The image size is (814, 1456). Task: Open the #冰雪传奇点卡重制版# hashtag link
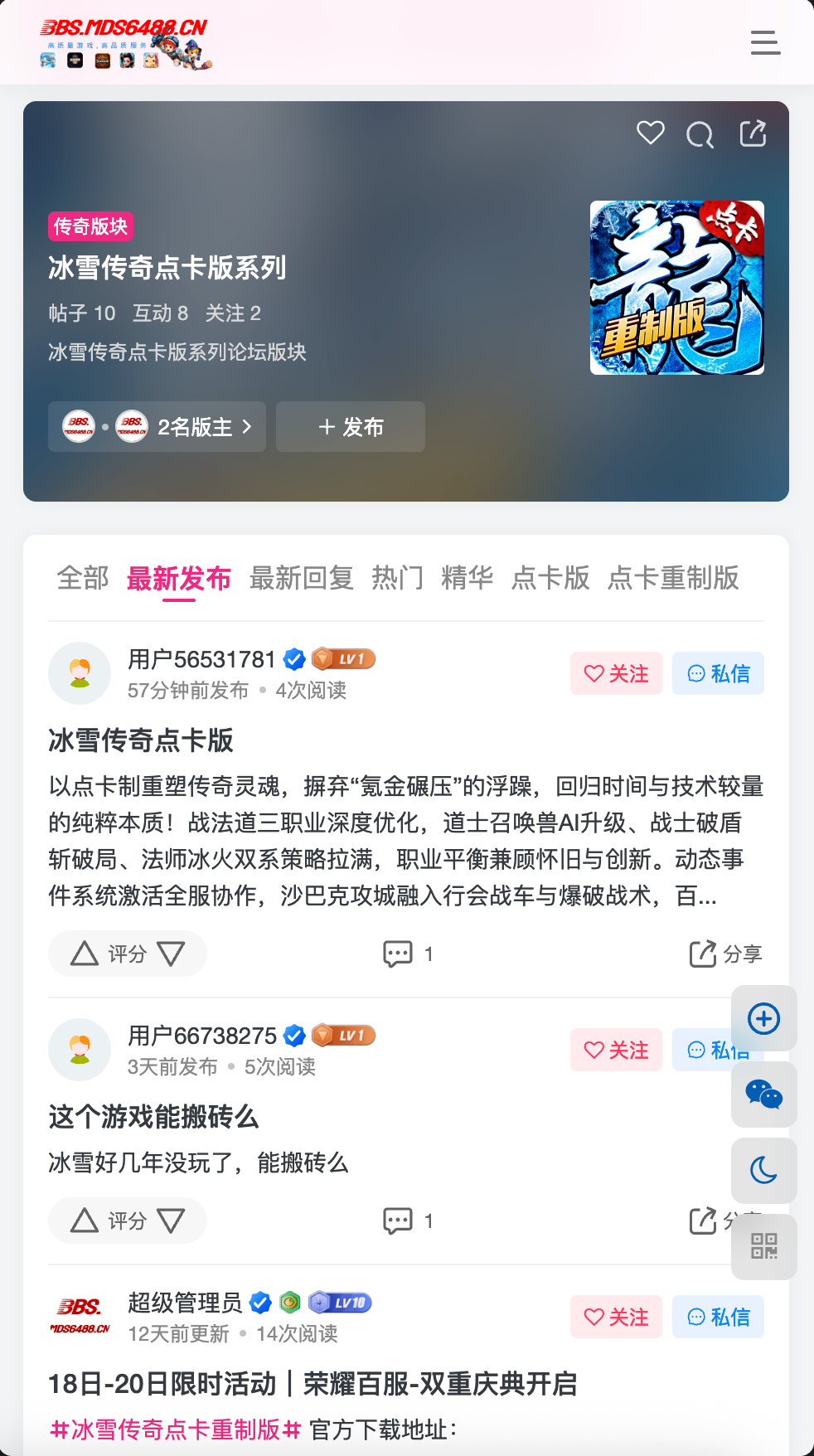pyautogui.click(x=176, y=1429)
